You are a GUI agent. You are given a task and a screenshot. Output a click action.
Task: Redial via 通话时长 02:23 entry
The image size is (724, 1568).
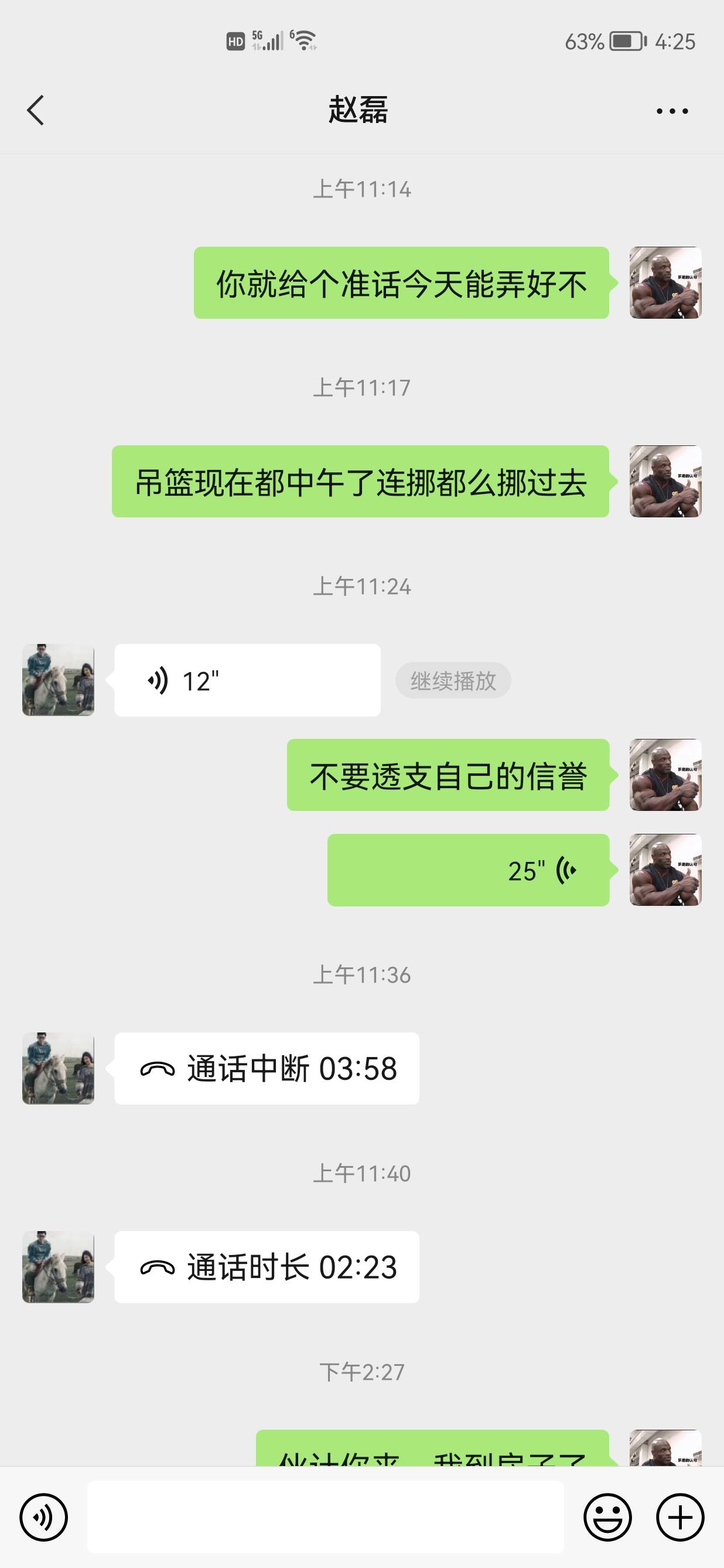click(267, 1267)
